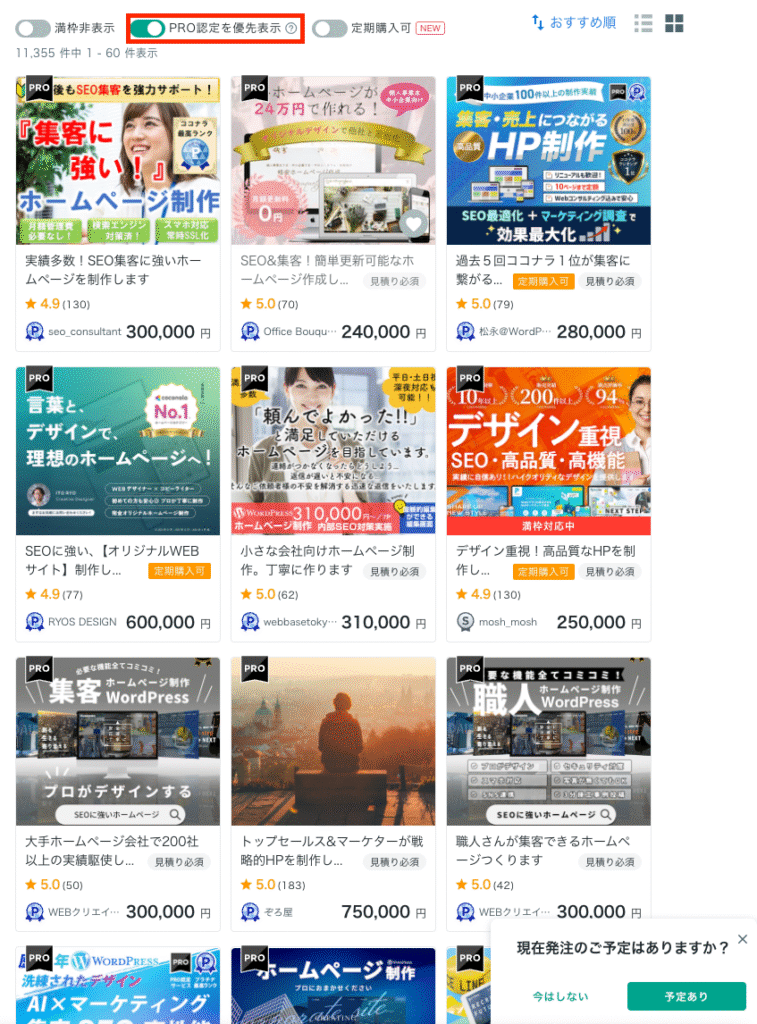The image size is (757, 1024).
Task: Choose 今はしない in the popup
Action: tap(560, 996)
